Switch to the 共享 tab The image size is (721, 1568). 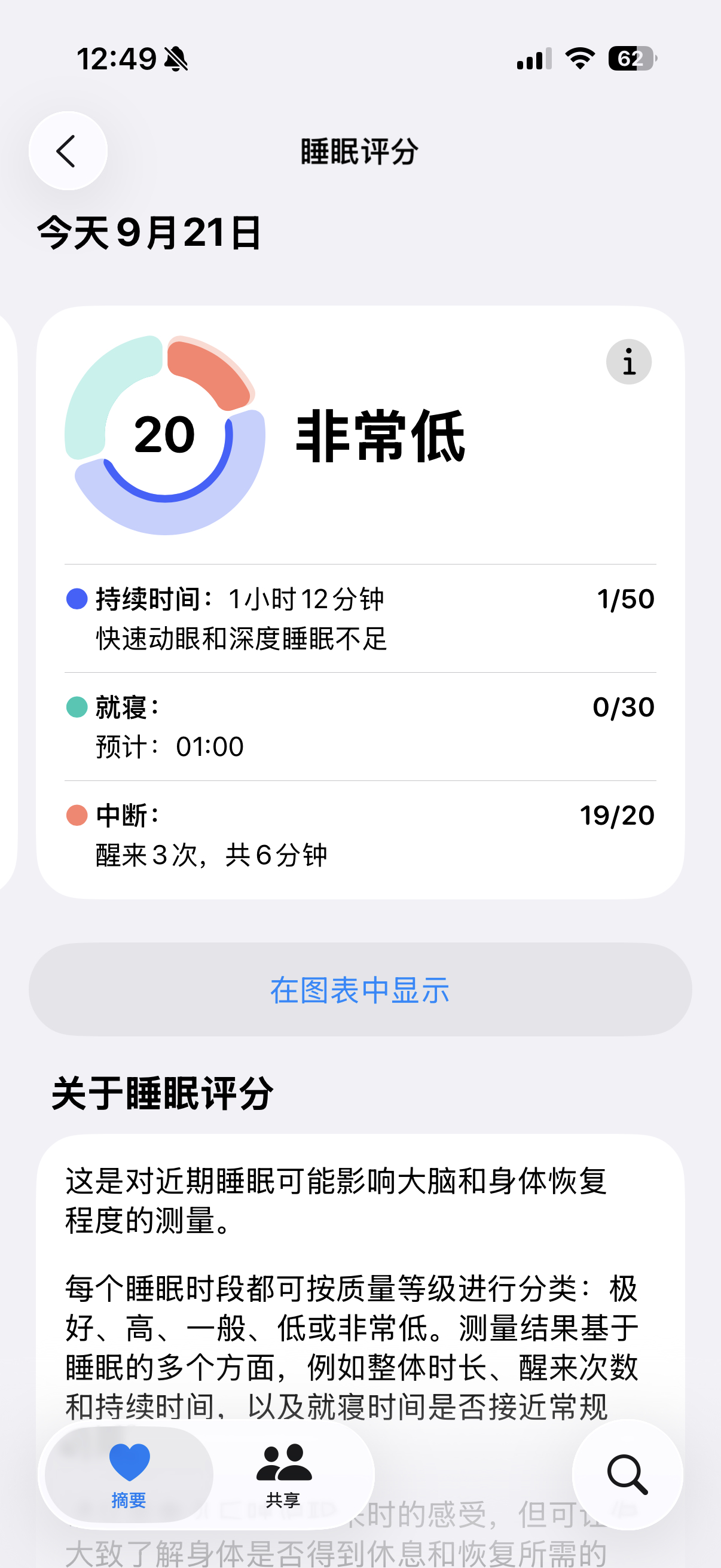(283, 1474)
